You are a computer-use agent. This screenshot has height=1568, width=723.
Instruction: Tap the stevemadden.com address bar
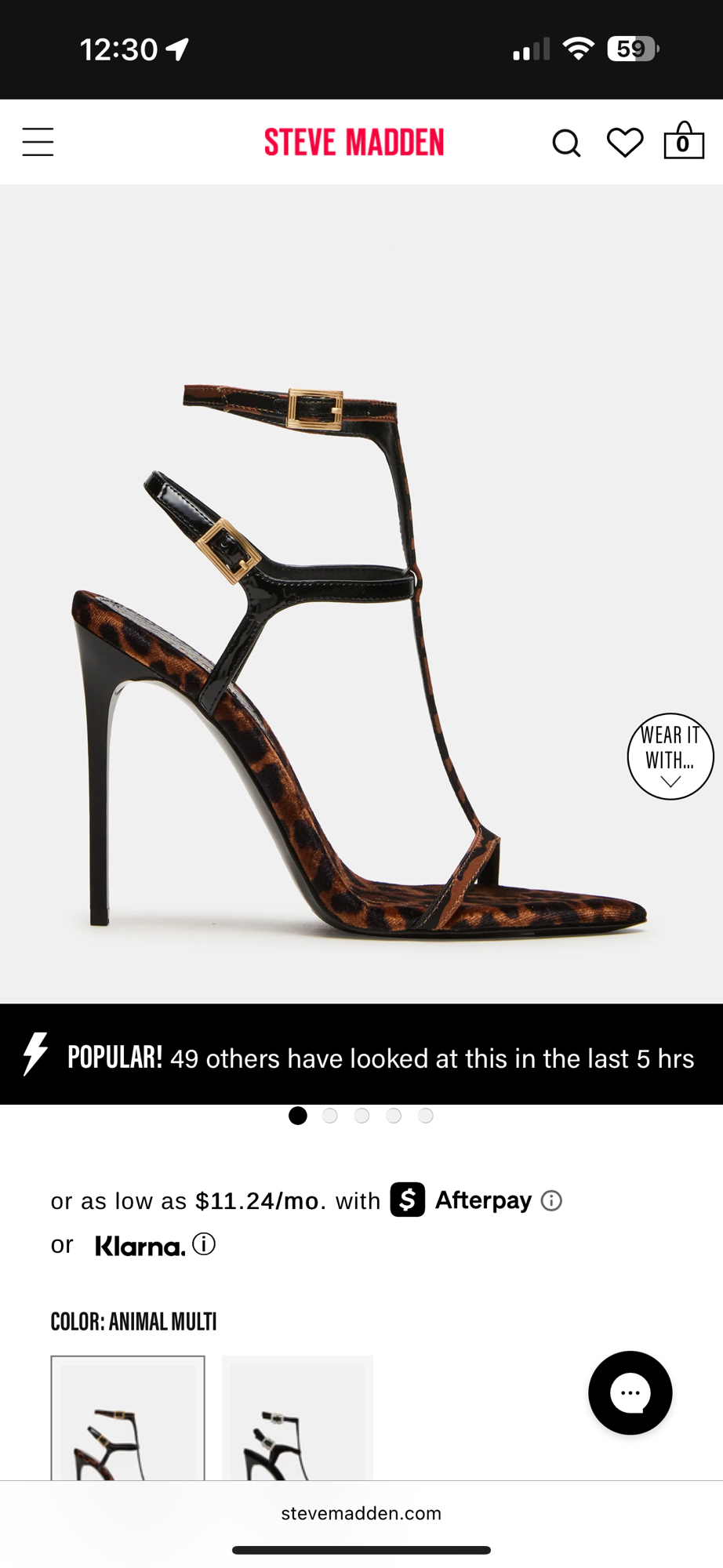pos(361,1513)
